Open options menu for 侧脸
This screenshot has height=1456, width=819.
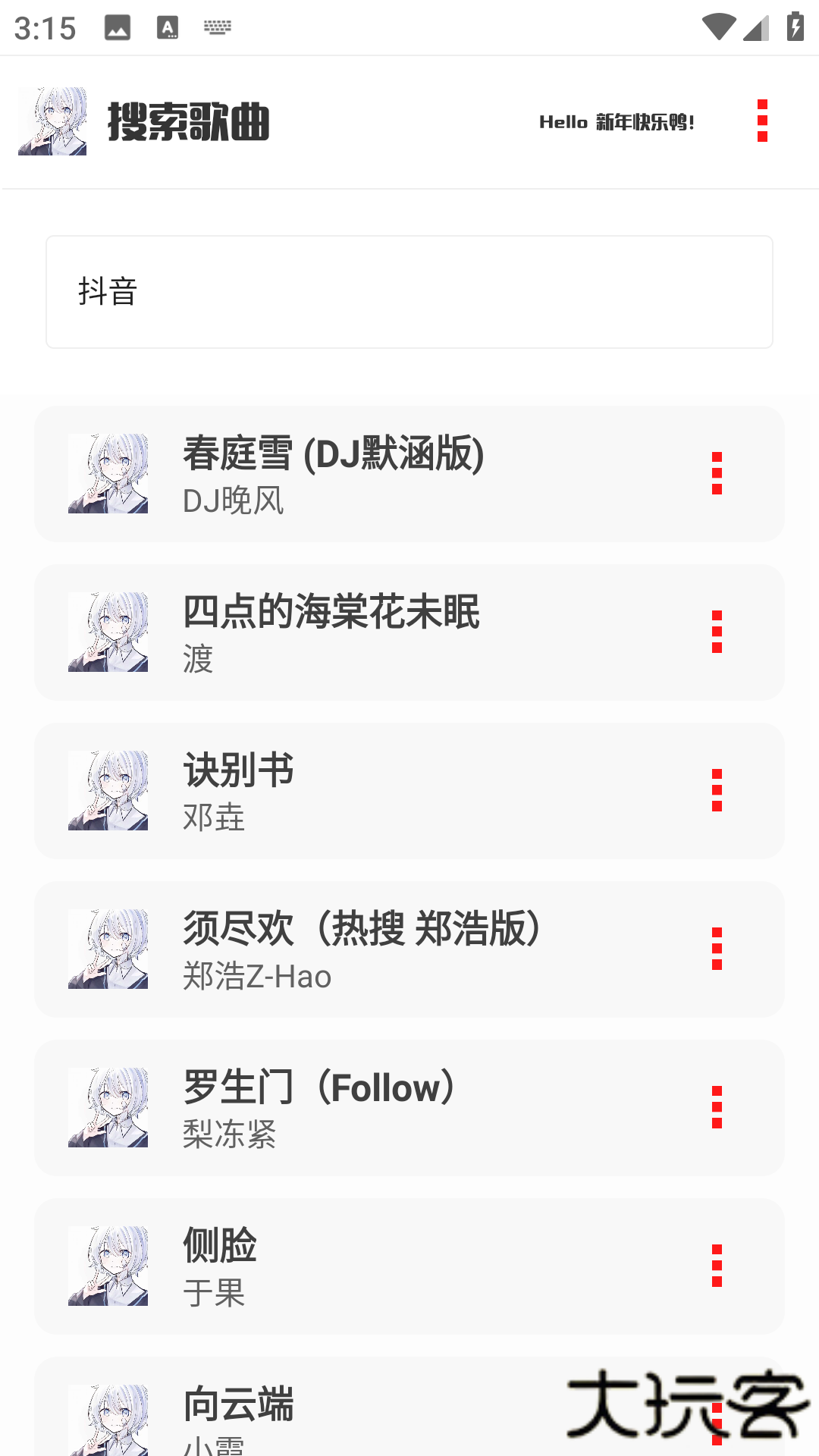tap(717, 1266)
